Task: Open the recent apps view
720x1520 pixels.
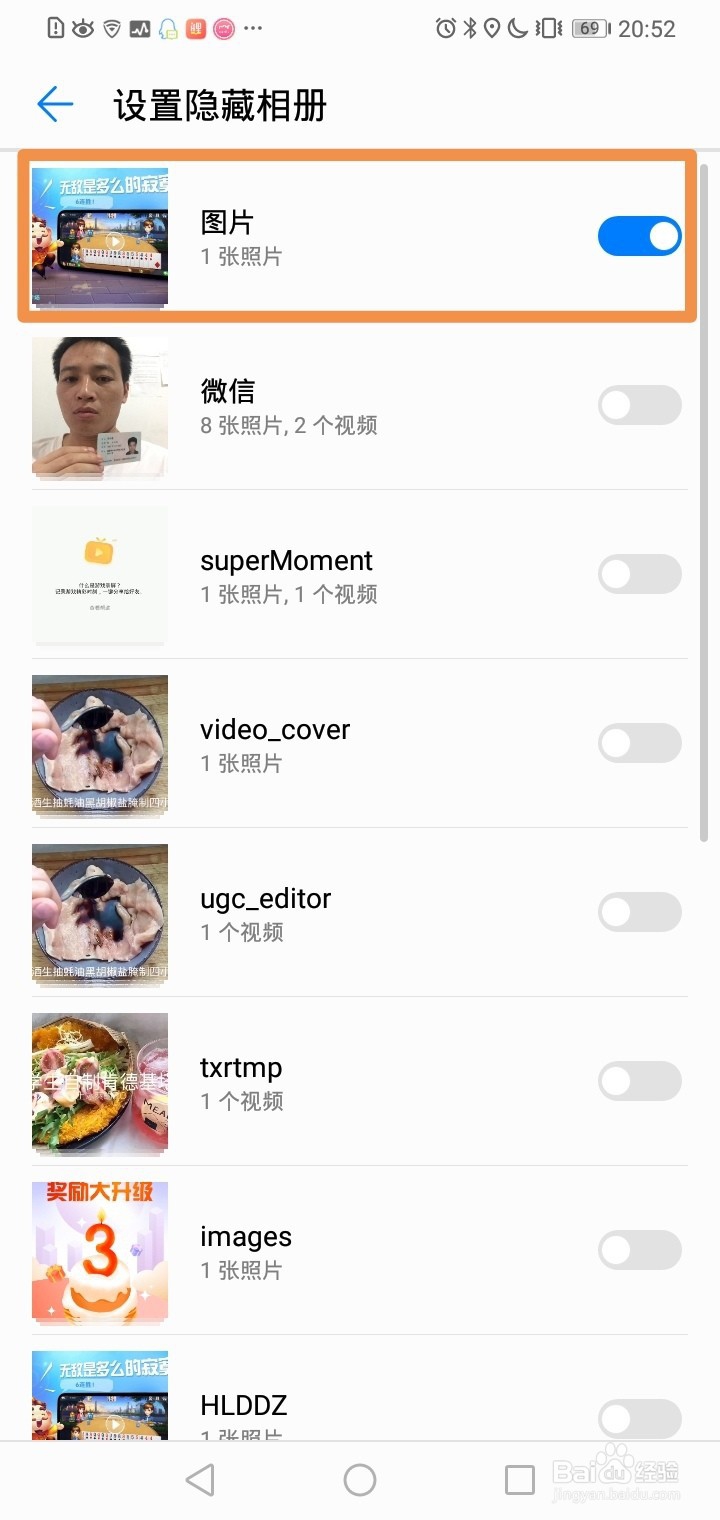Action: coord(520,1480)
